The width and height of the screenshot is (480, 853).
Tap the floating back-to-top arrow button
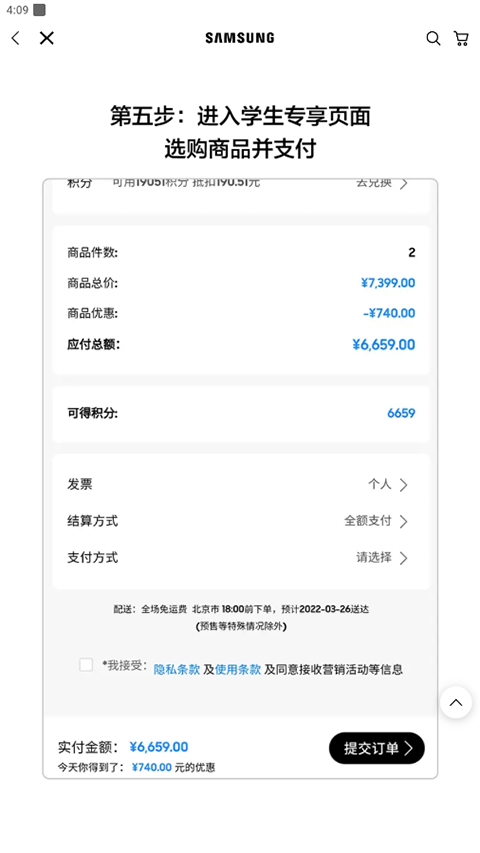pos(456,702)
